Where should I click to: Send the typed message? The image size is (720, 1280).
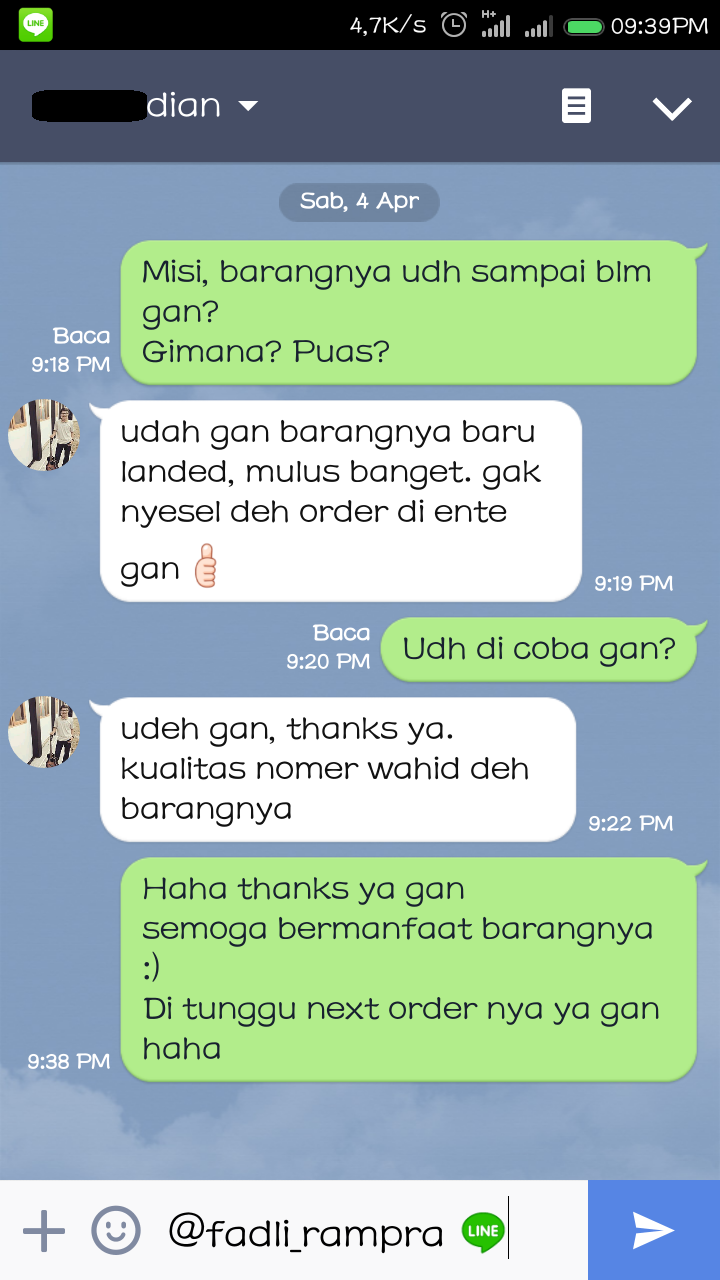tap(654, 1230)
